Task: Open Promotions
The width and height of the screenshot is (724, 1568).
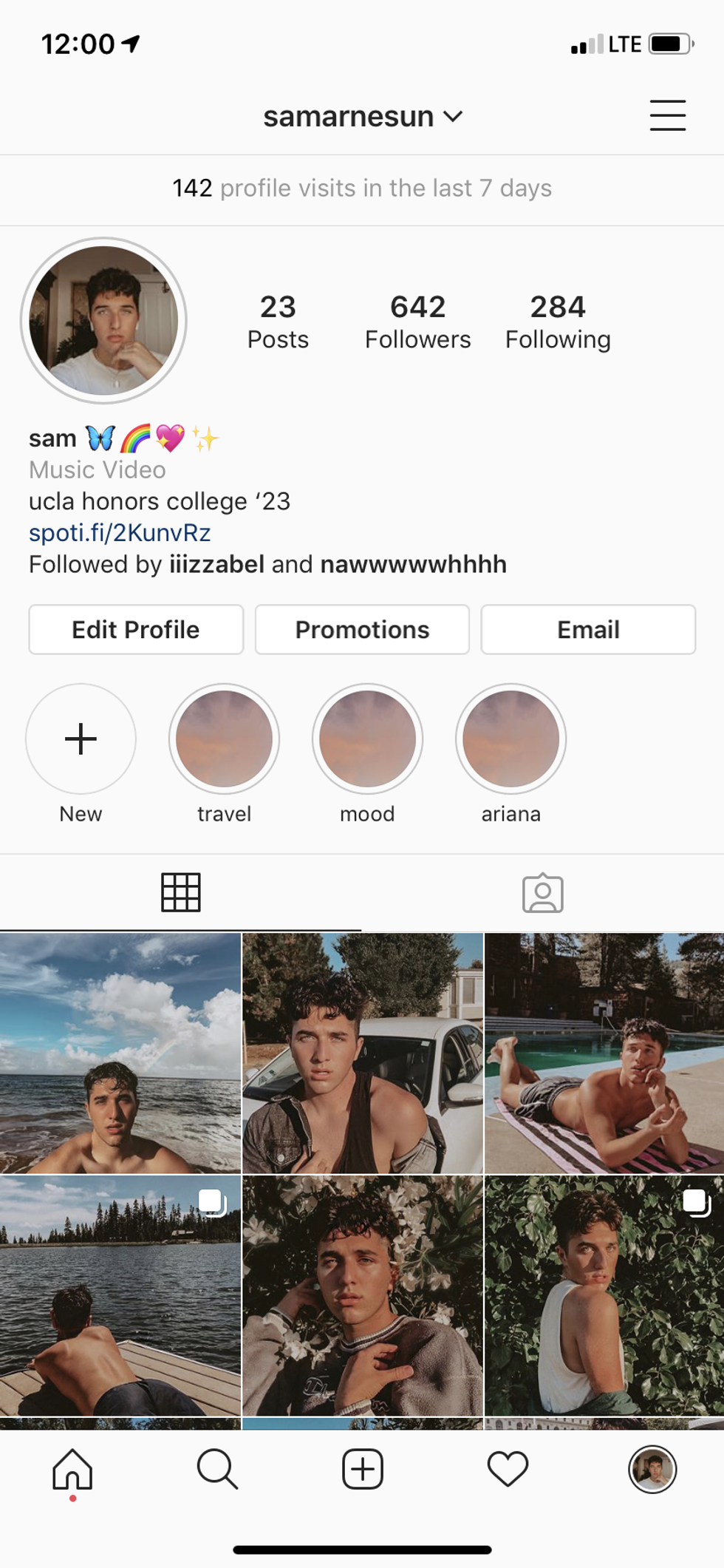Action: point(362,629)
